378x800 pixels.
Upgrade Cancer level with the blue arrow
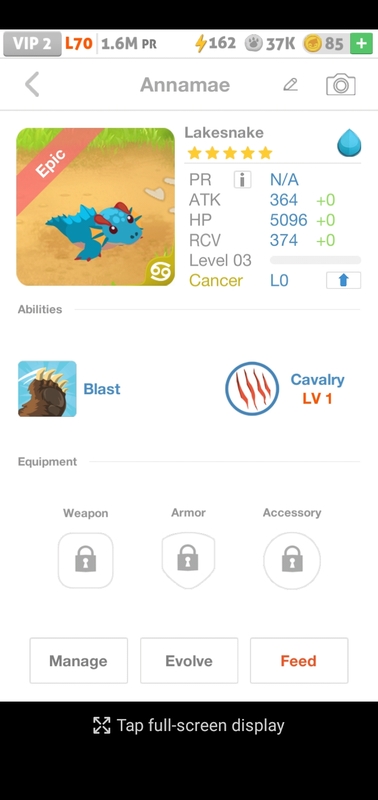(343, 281)
